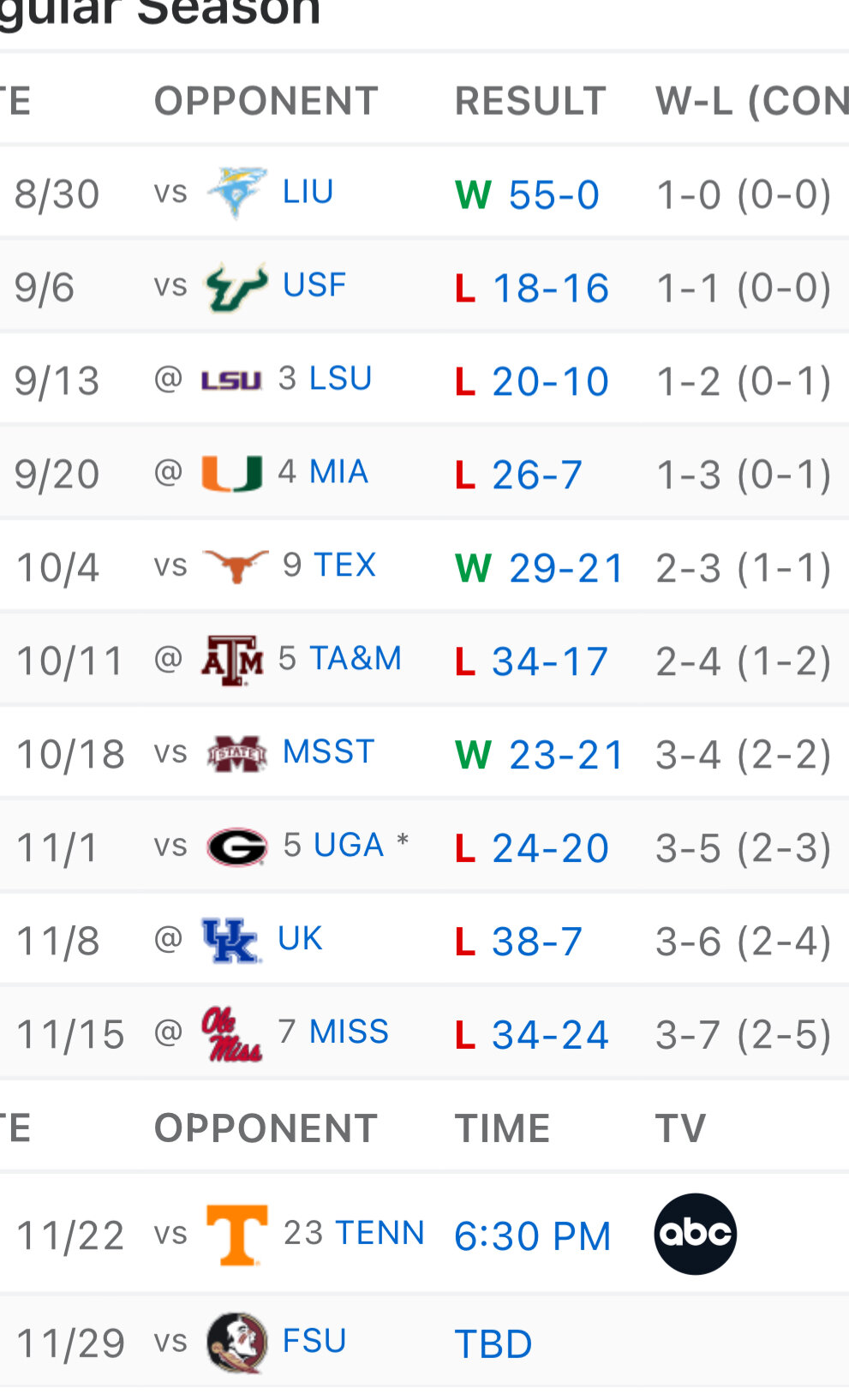Open the 24-20 loss recap
The width and height of the screenshot is (849, 1400).
click(550, 849)
